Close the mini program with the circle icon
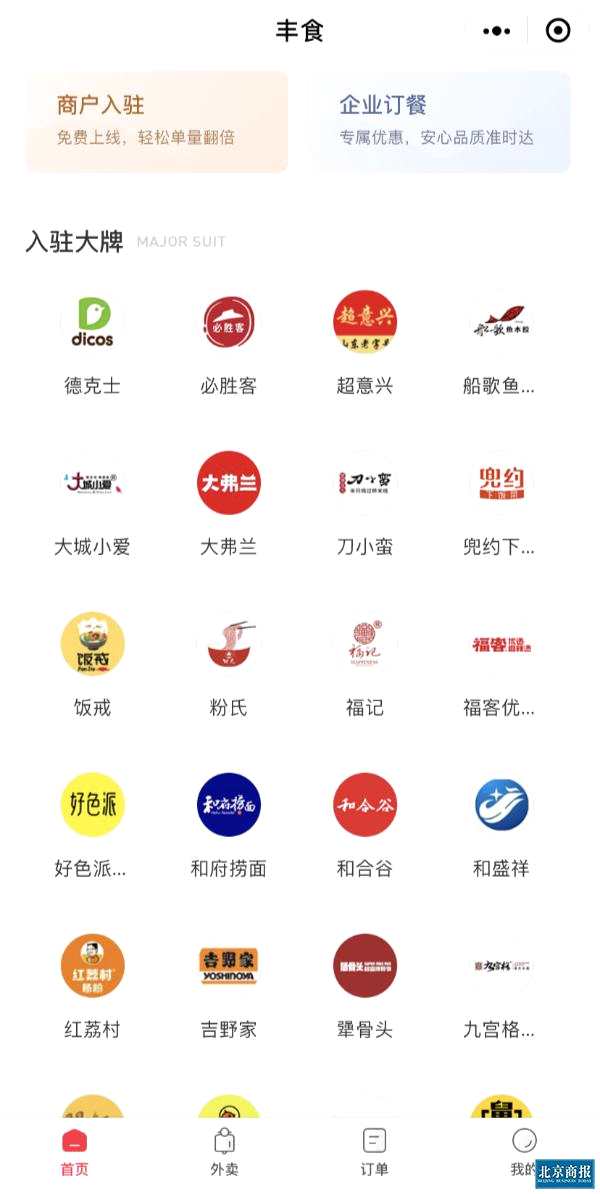The image size is (600, 1194). click(558, 31)
